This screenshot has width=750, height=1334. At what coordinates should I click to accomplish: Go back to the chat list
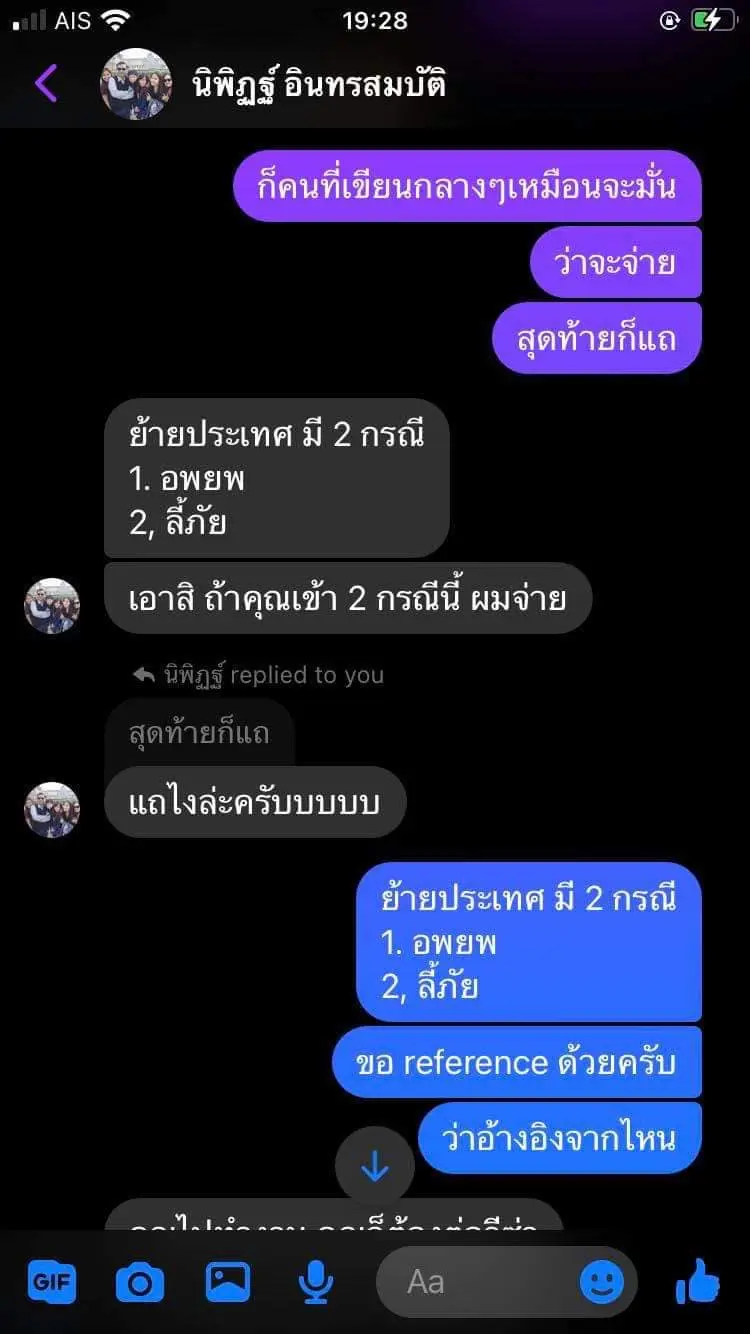pyautogui.click(x=46, y=83)
